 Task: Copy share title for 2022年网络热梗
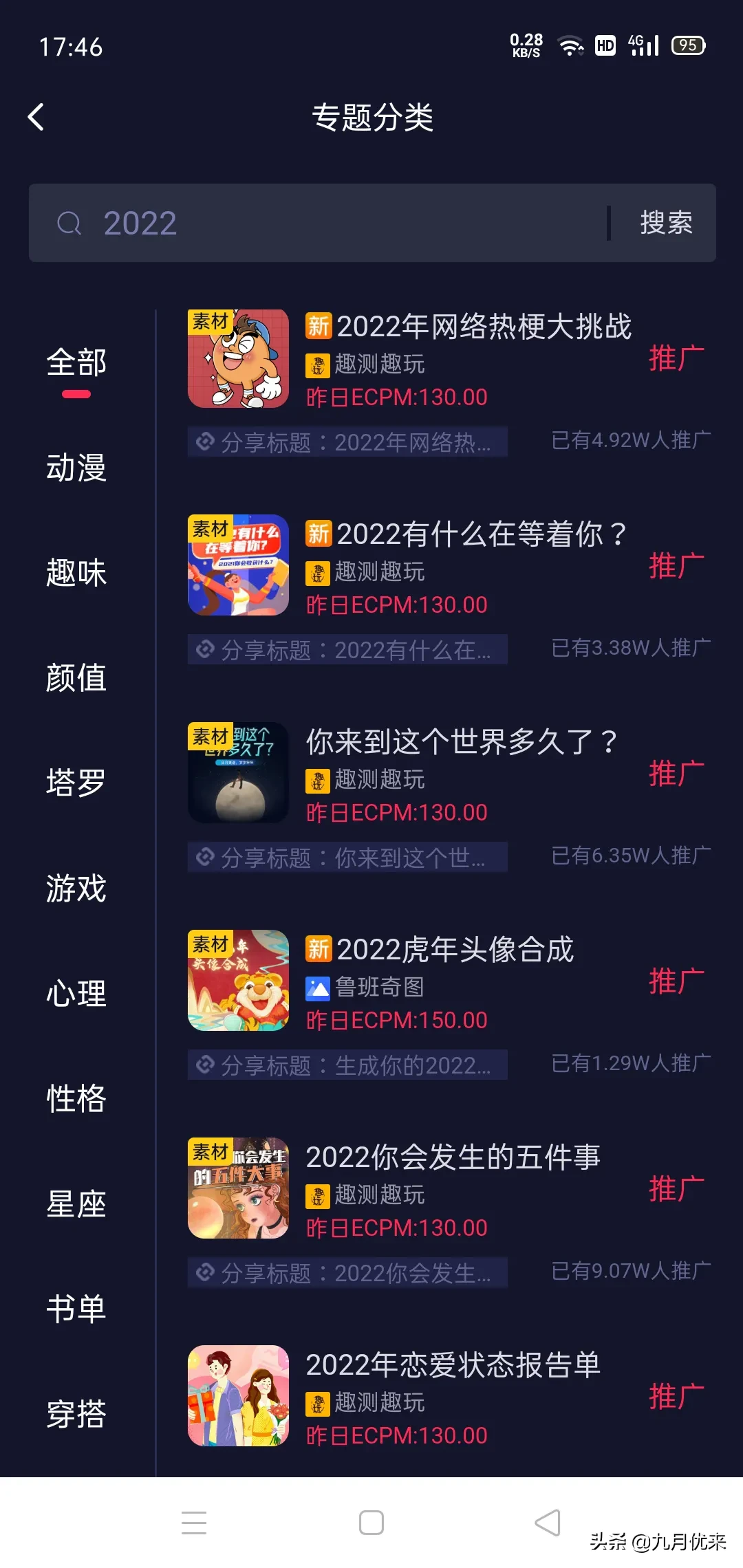click(x=347, y=442)
